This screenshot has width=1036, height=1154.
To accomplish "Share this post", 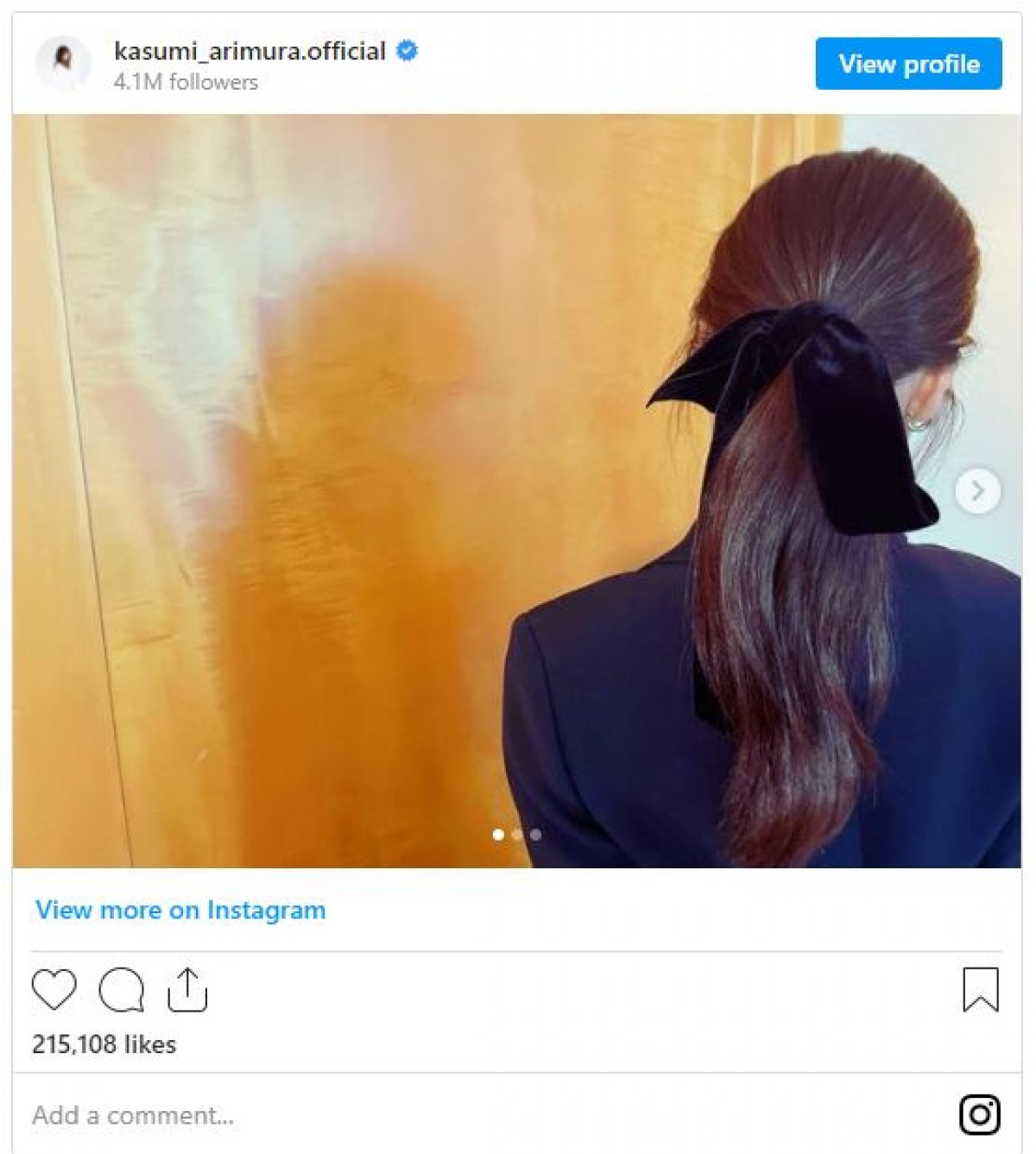I will pyautogui.click(x=187, y=989).
